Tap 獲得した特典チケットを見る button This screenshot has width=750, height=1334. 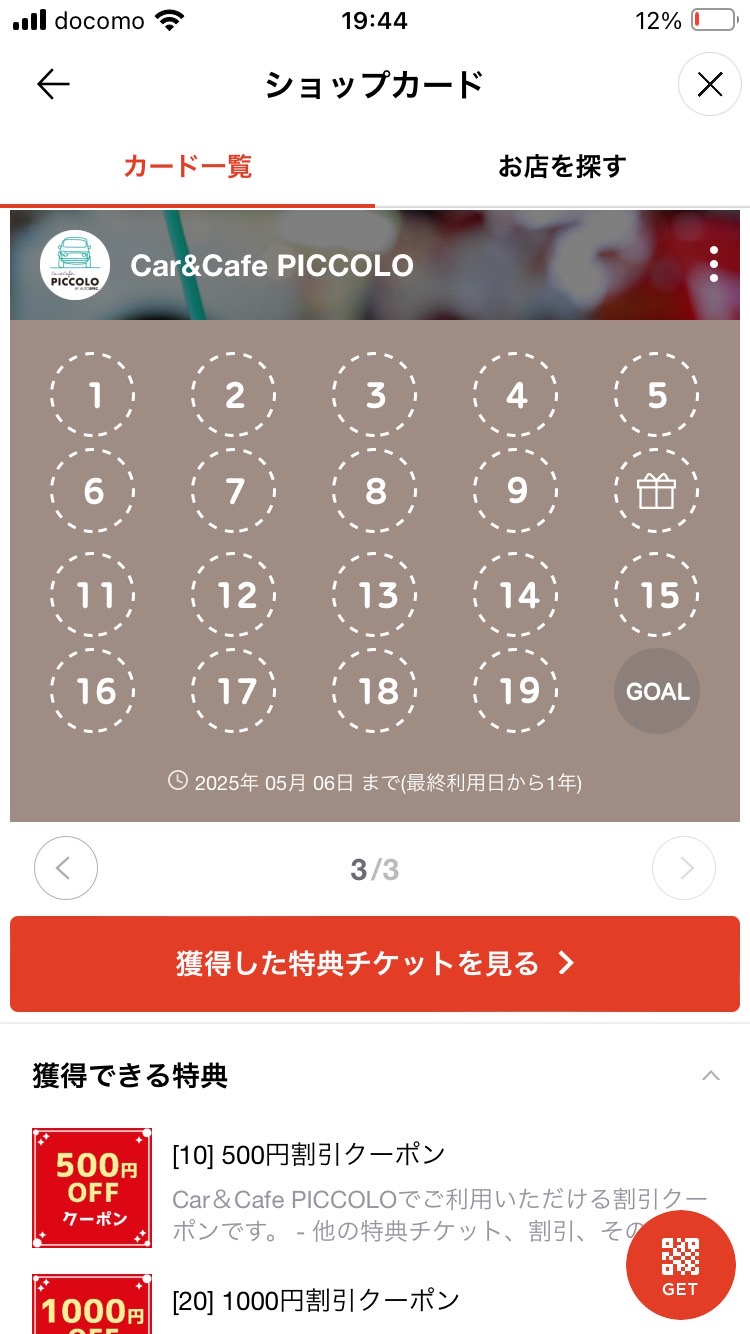click(375, 963)
